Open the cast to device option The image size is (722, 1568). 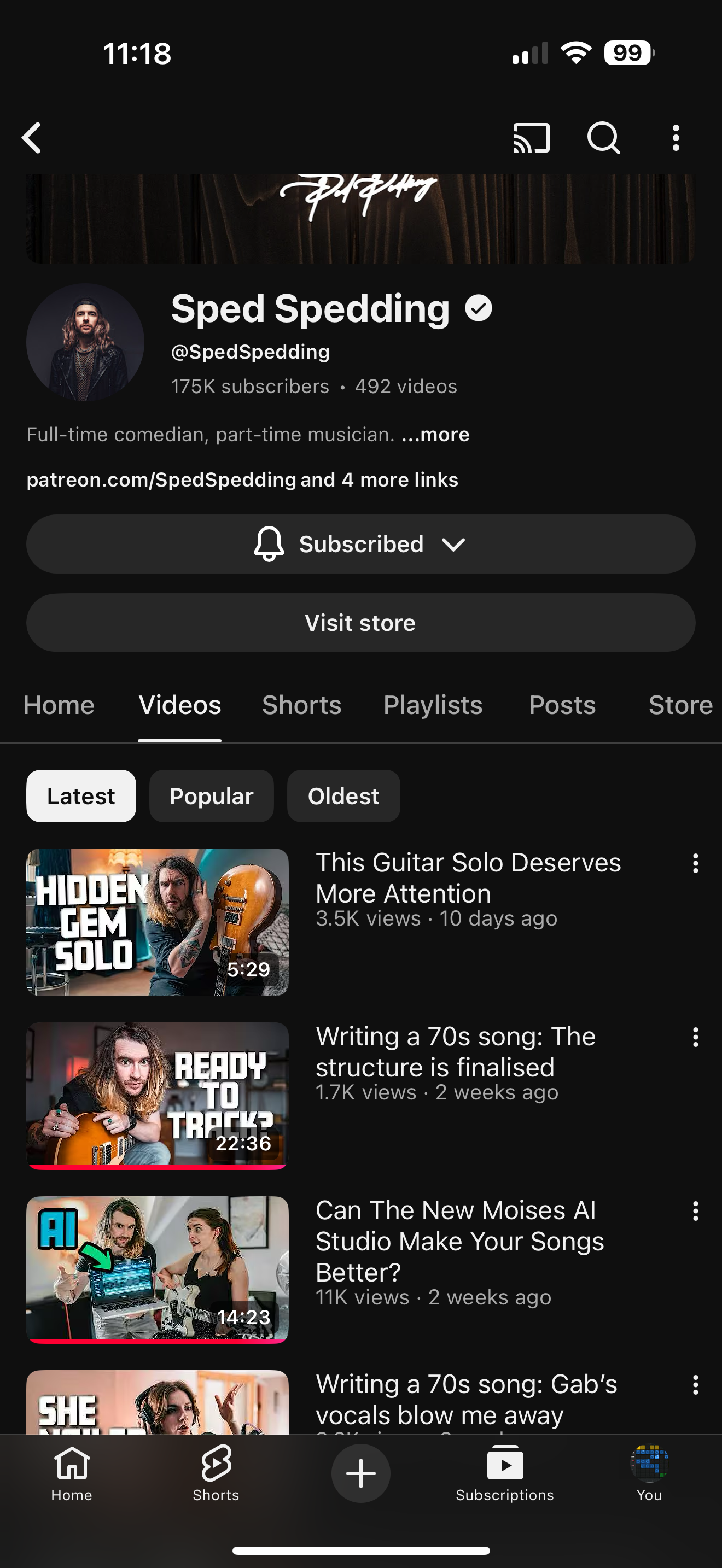[x=531, y=138]
